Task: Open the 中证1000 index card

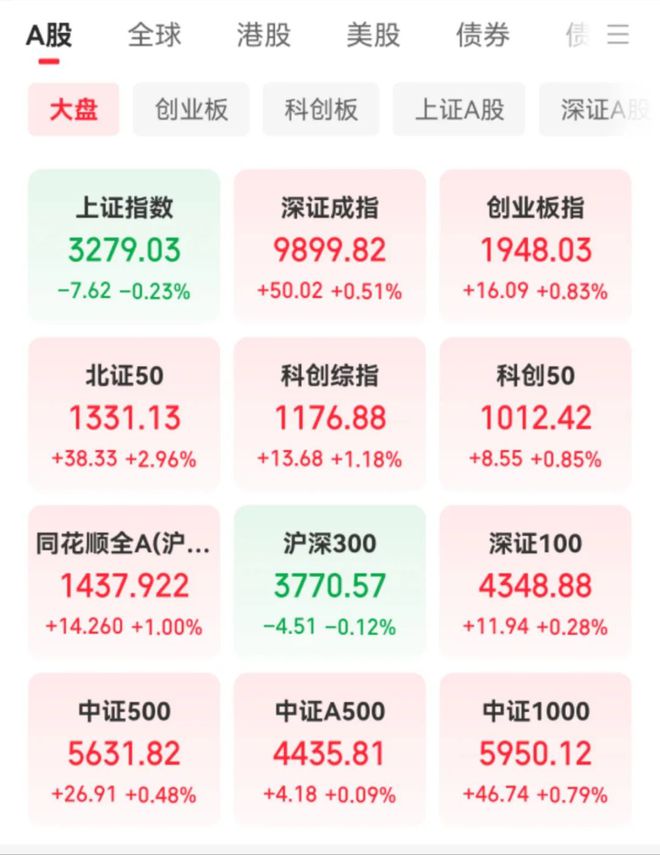Action: (x=535, y=750)
